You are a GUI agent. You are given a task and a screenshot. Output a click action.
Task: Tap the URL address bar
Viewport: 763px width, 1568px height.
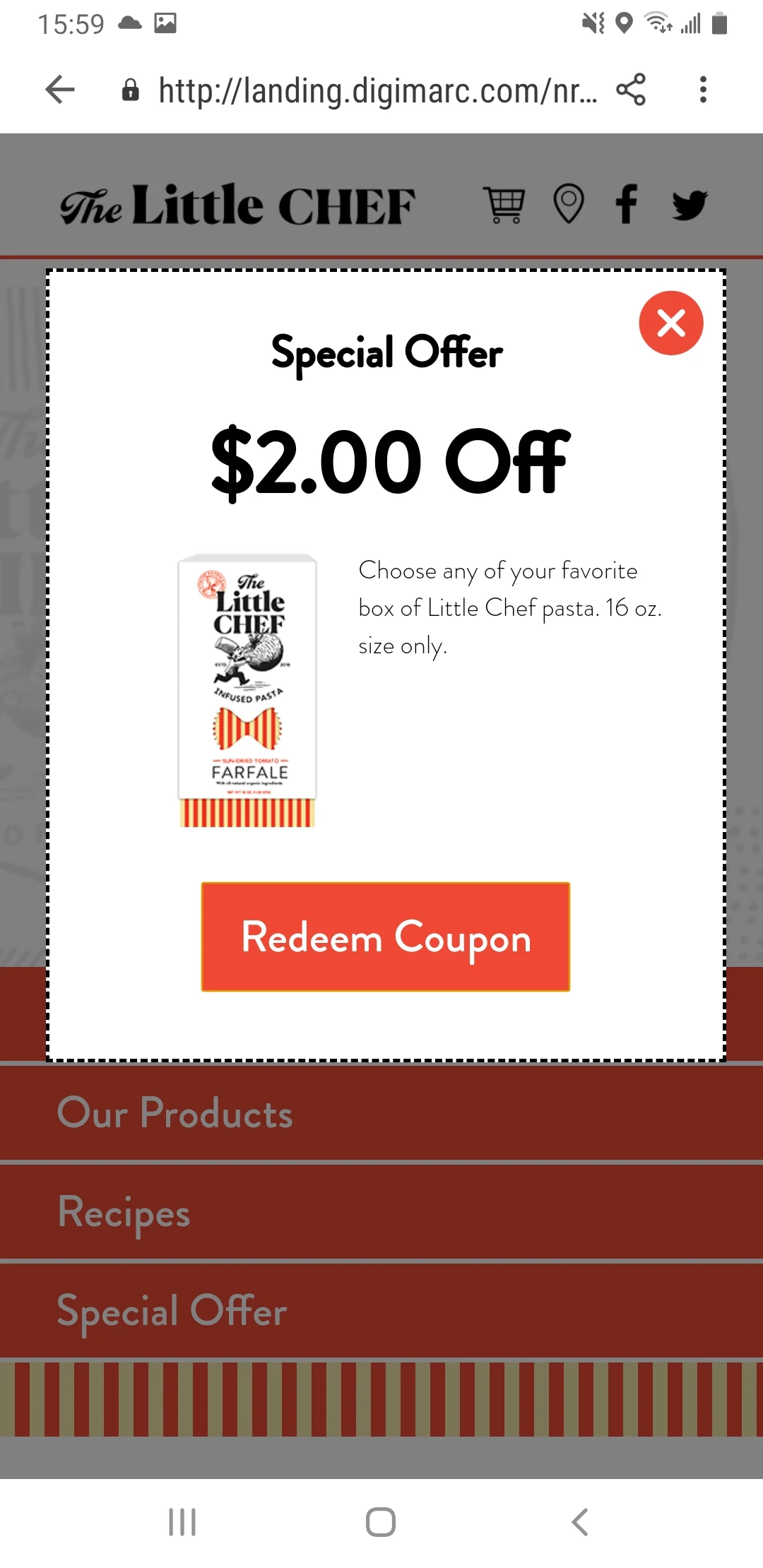pos(360,90)
